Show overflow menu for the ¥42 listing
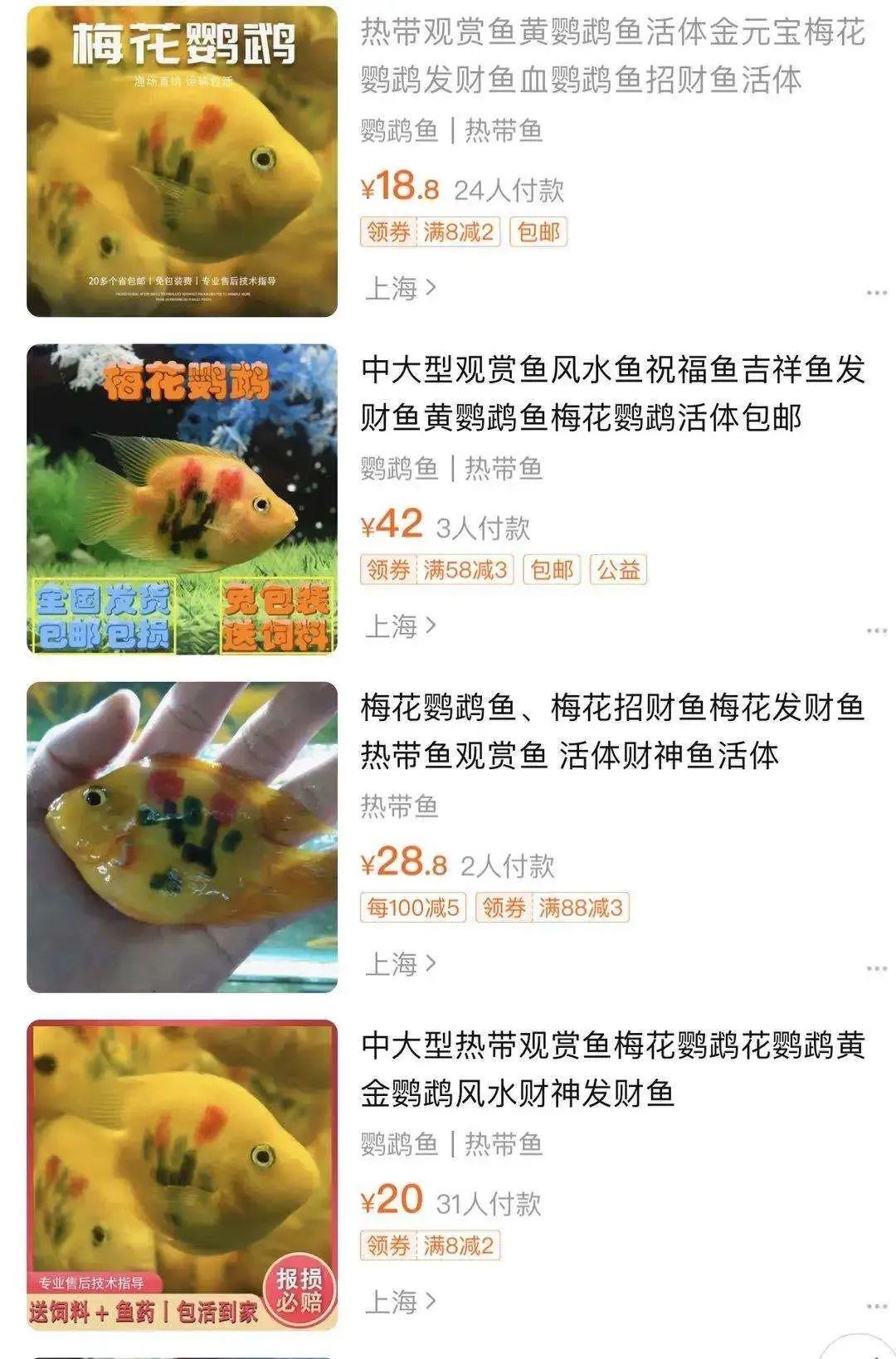Image resolution: width=896 pixels, height=1359 pixels. pyautogui.click(x=876, y=631)
